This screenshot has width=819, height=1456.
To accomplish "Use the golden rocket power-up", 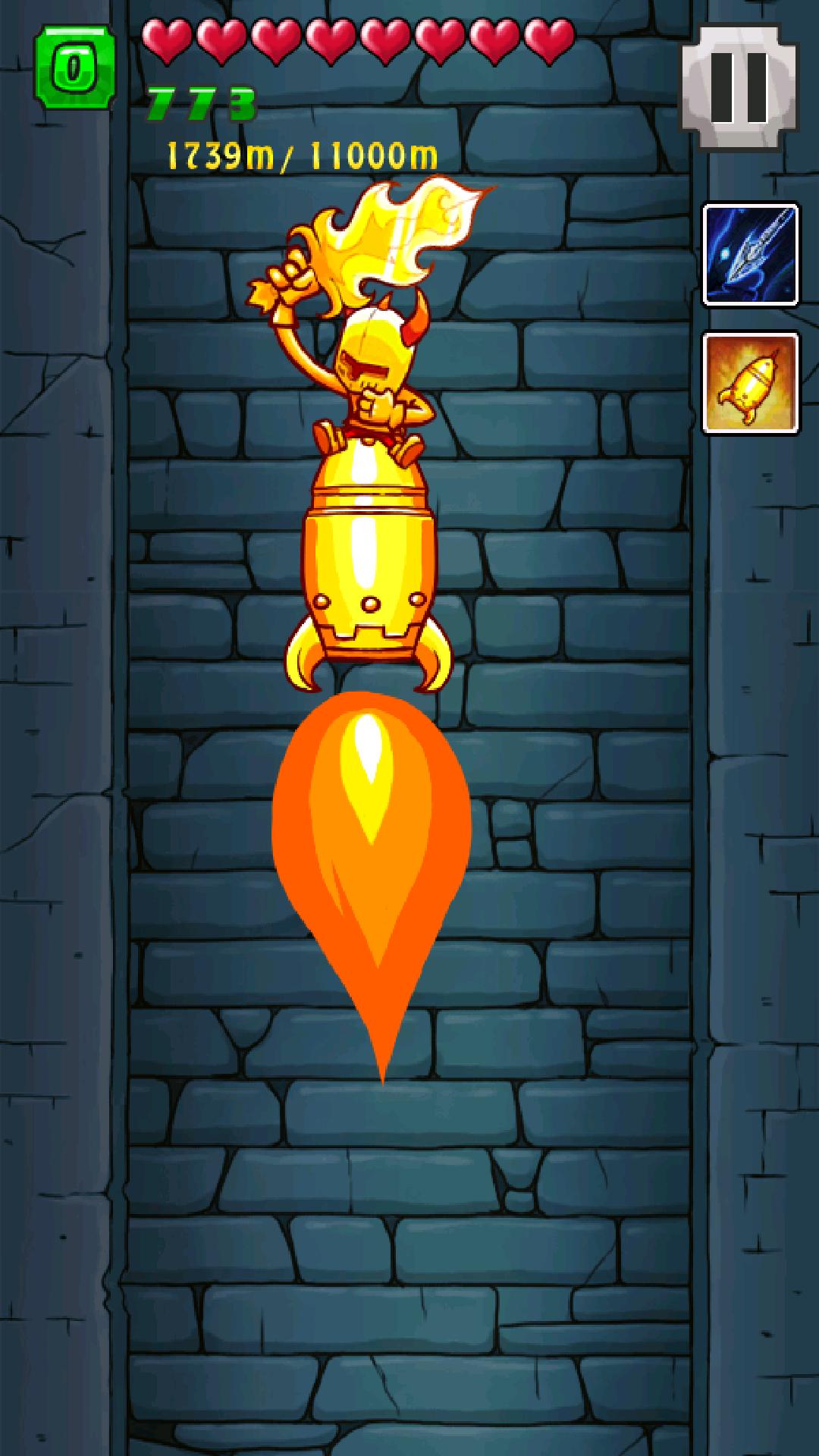I will [x=751, y=383].
